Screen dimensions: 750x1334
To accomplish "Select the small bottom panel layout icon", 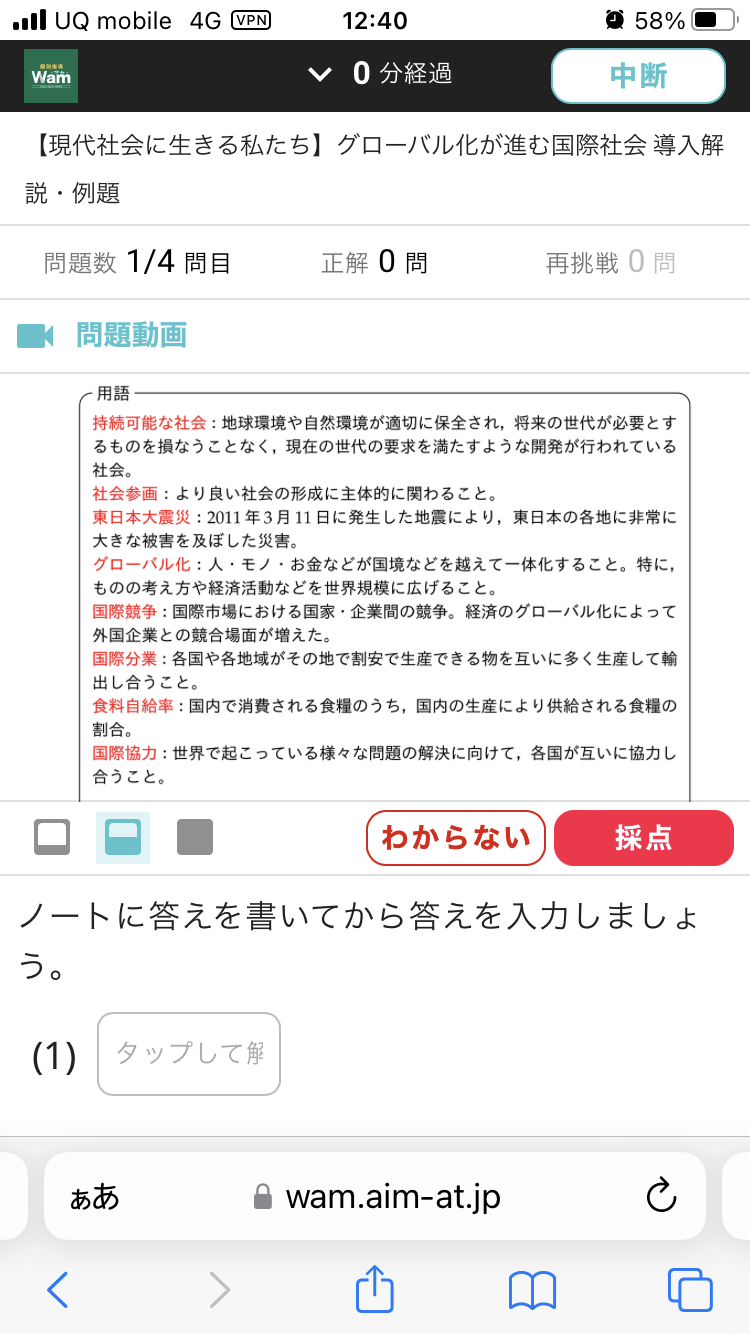I will [x=52, y=837].
